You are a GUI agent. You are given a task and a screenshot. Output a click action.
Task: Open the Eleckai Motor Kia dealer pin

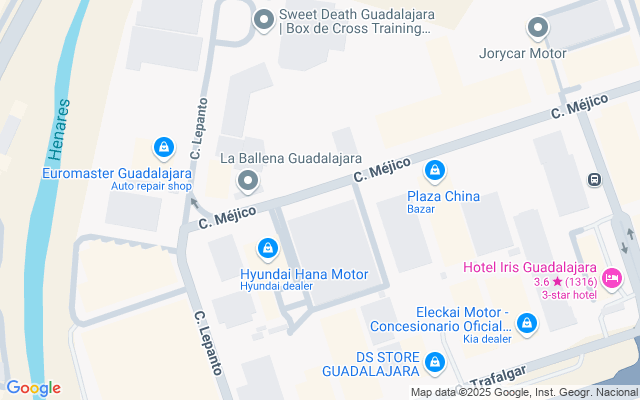[527, 324]
